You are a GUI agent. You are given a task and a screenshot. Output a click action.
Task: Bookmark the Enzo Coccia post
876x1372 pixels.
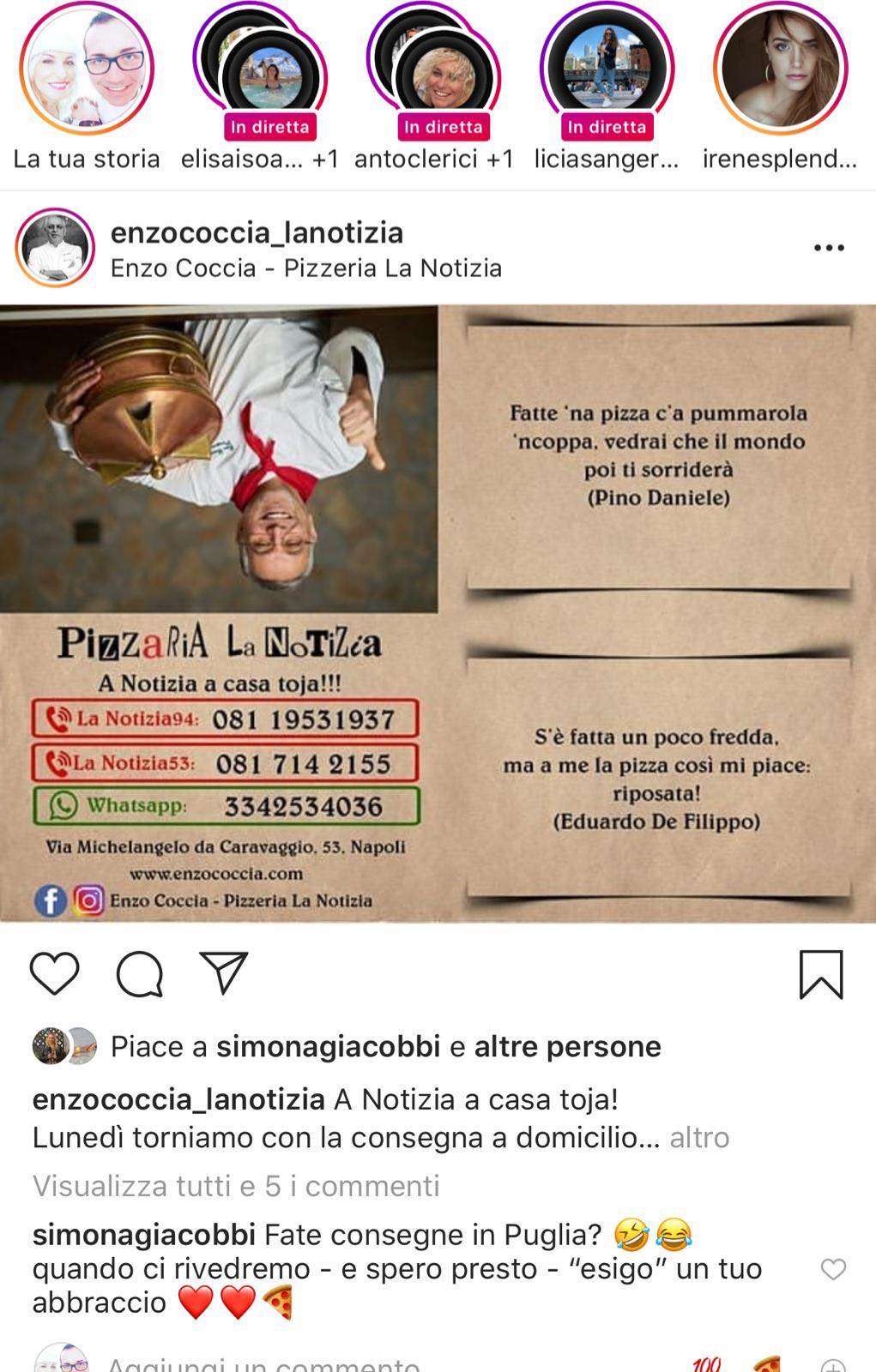coord(821,974)
